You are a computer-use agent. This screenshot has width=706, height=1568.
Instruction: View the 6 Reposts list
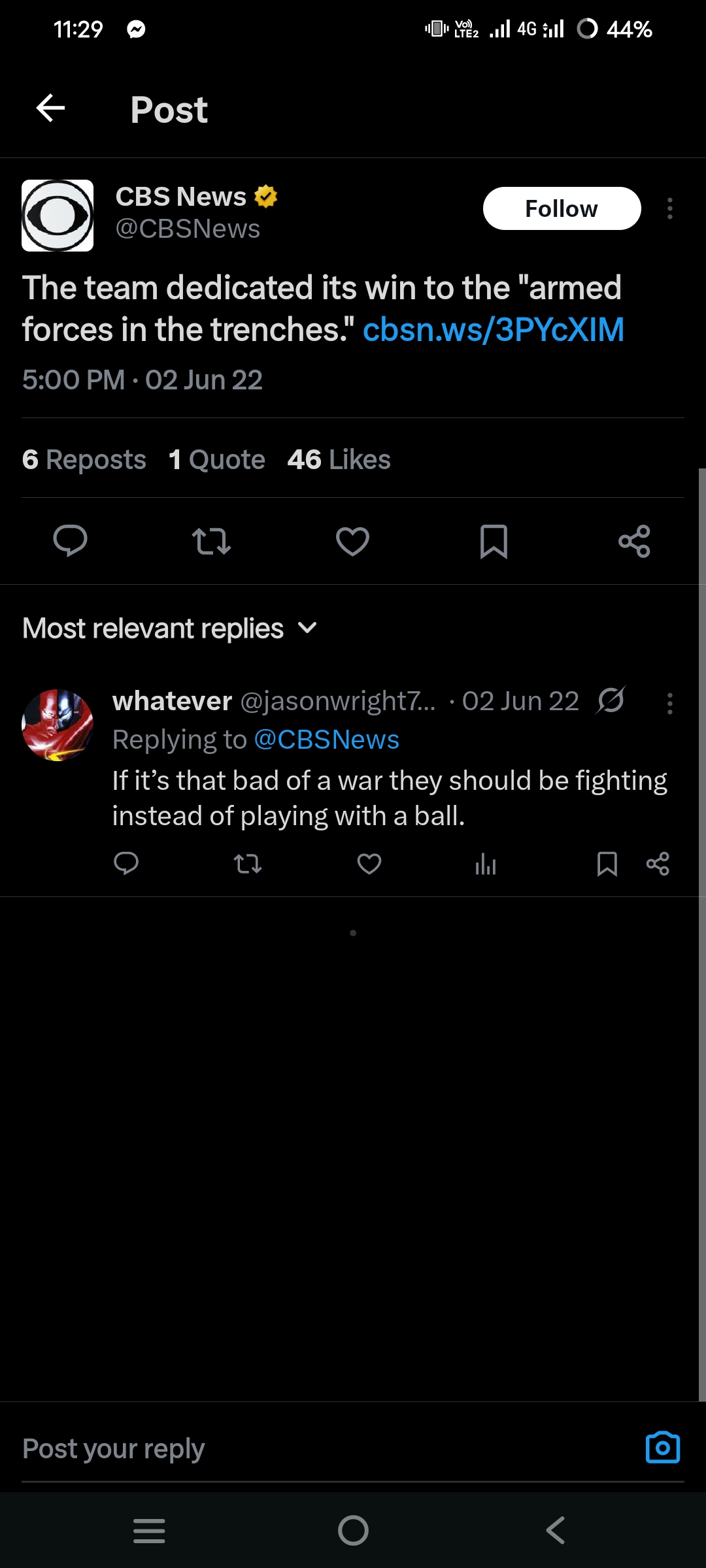pyautogui.click(x=84, y=460)
